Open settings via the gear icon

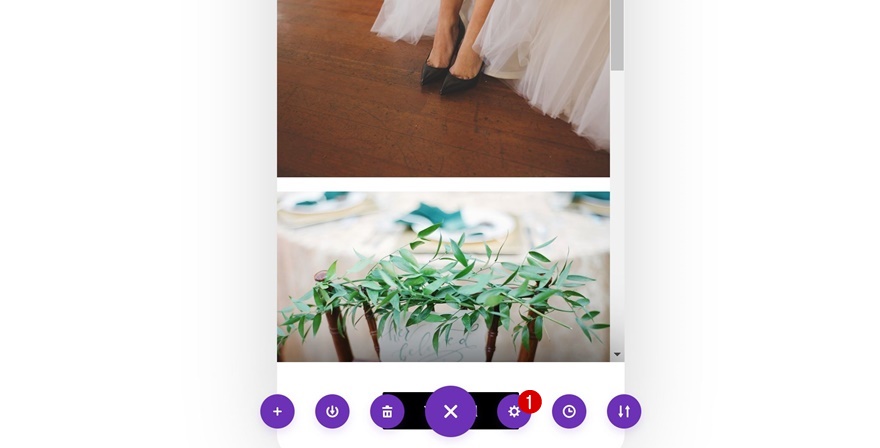pyautogui.click(x=514, y=411)
